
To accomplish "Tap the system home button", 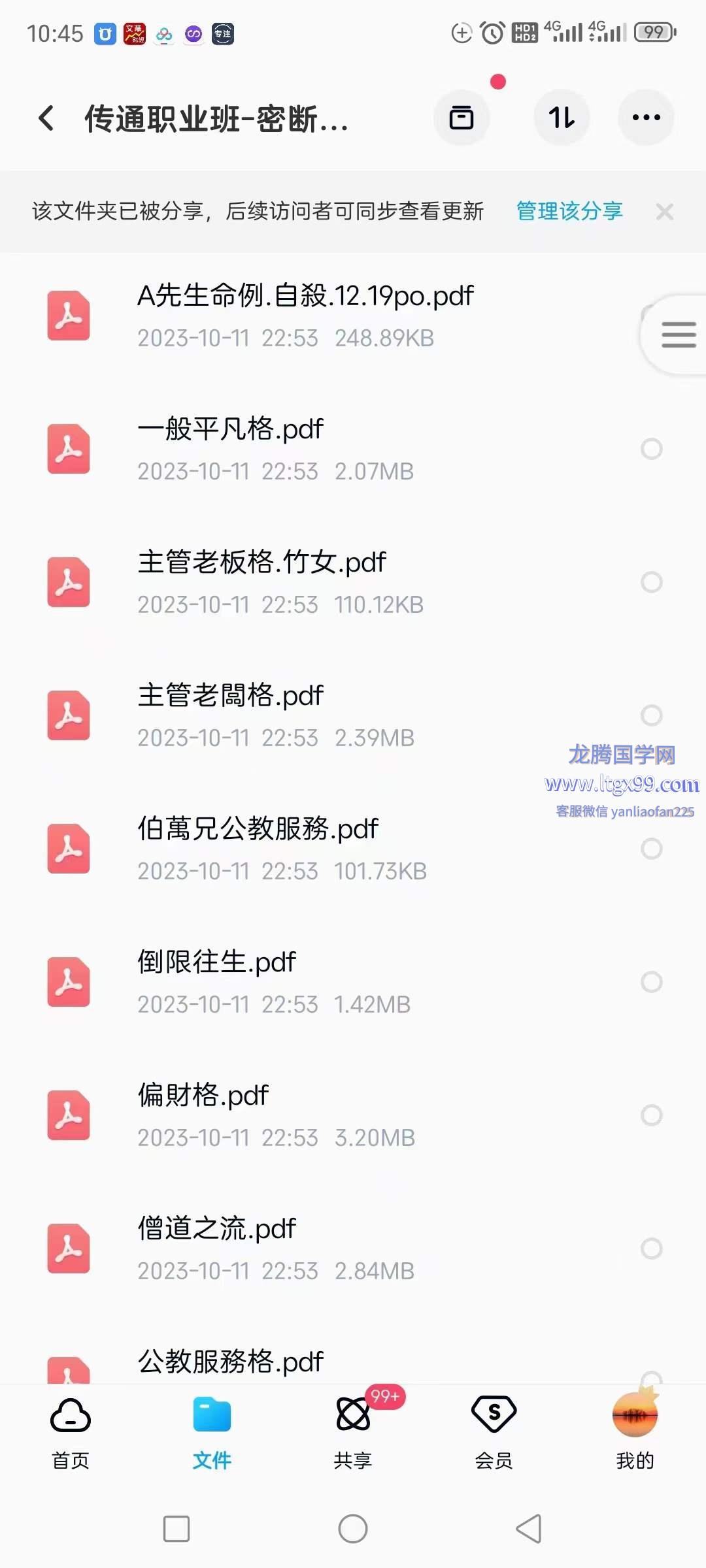I will click(x=353, y=1529).
